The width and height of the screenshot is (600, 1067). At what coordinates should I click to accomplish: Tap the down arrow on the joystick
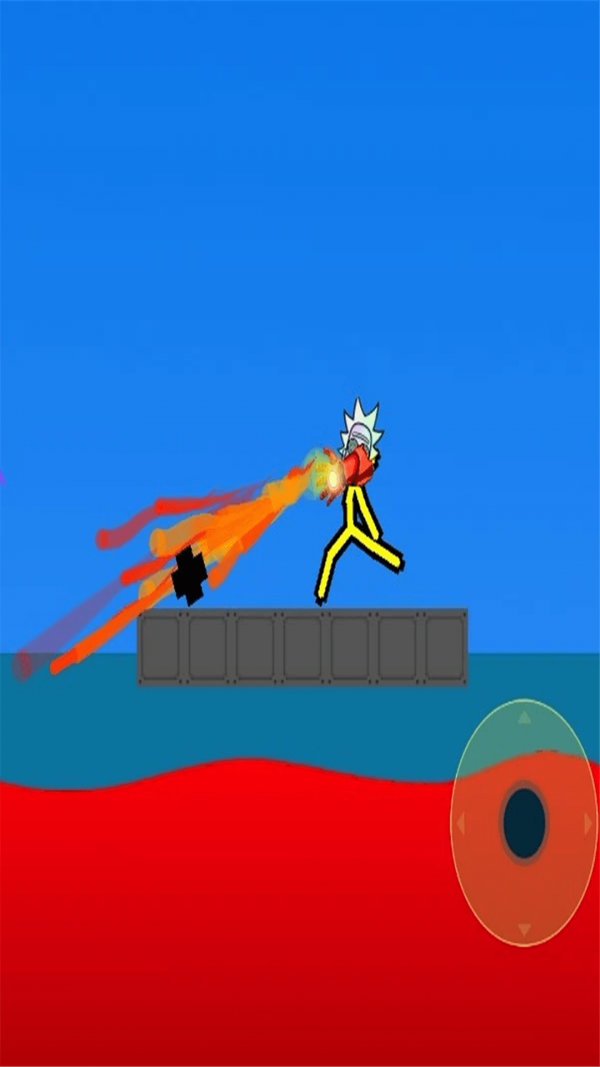pyautogui.click(x=524, y=930)
